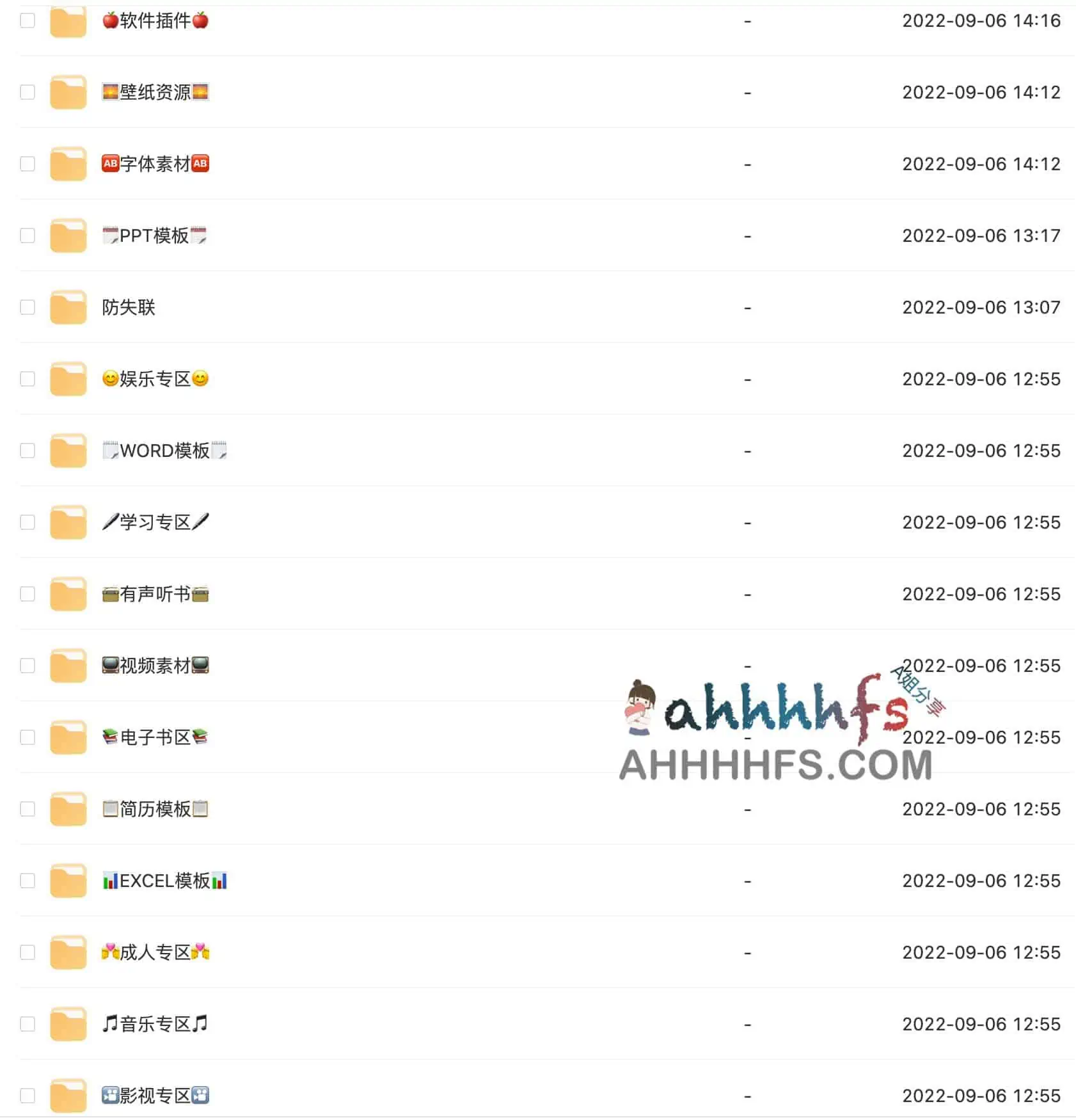Select the checkbox for EXCEL模板
The image size is (1076, 1120).
[28, 881]
